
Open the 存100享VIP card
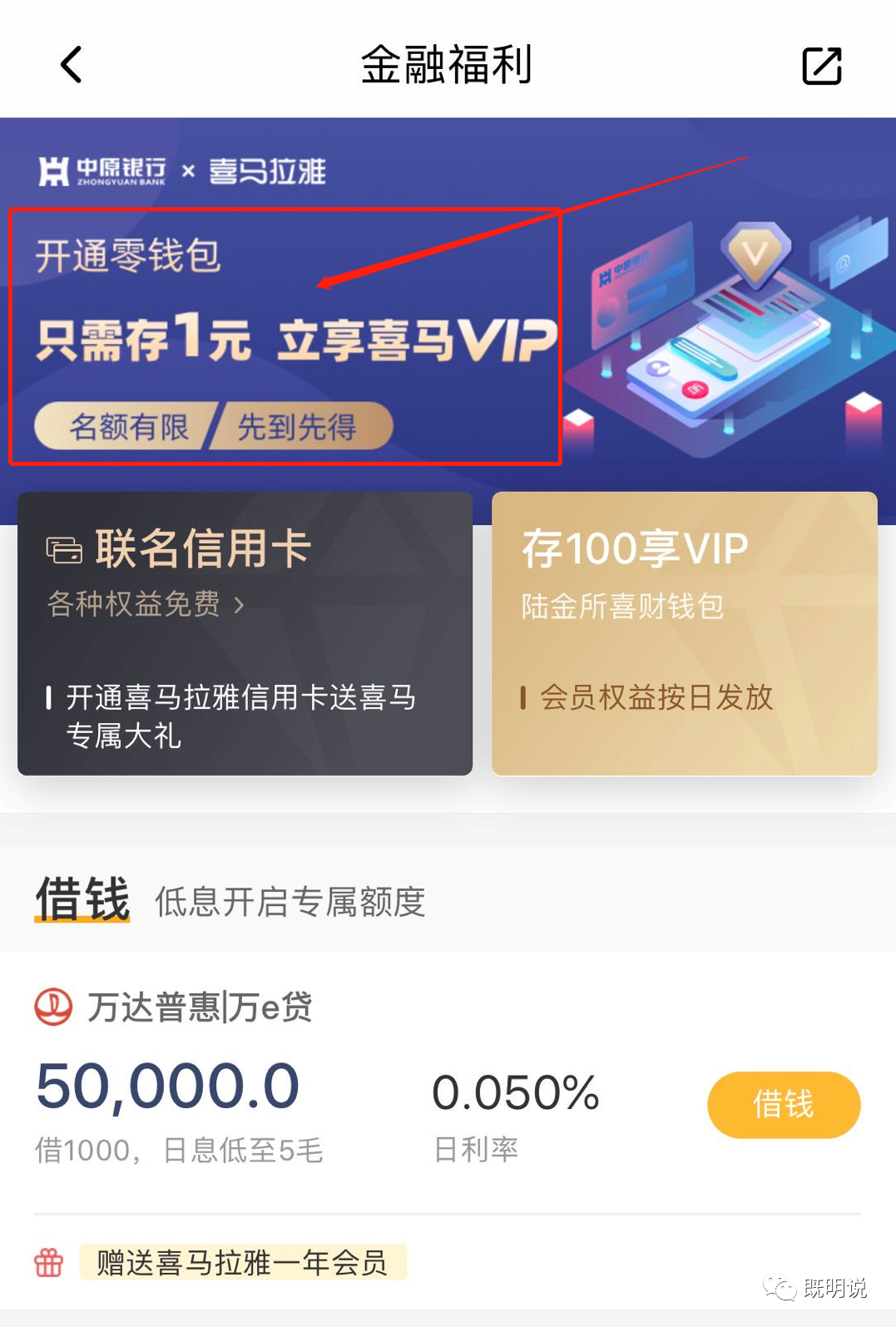[684, 633]
